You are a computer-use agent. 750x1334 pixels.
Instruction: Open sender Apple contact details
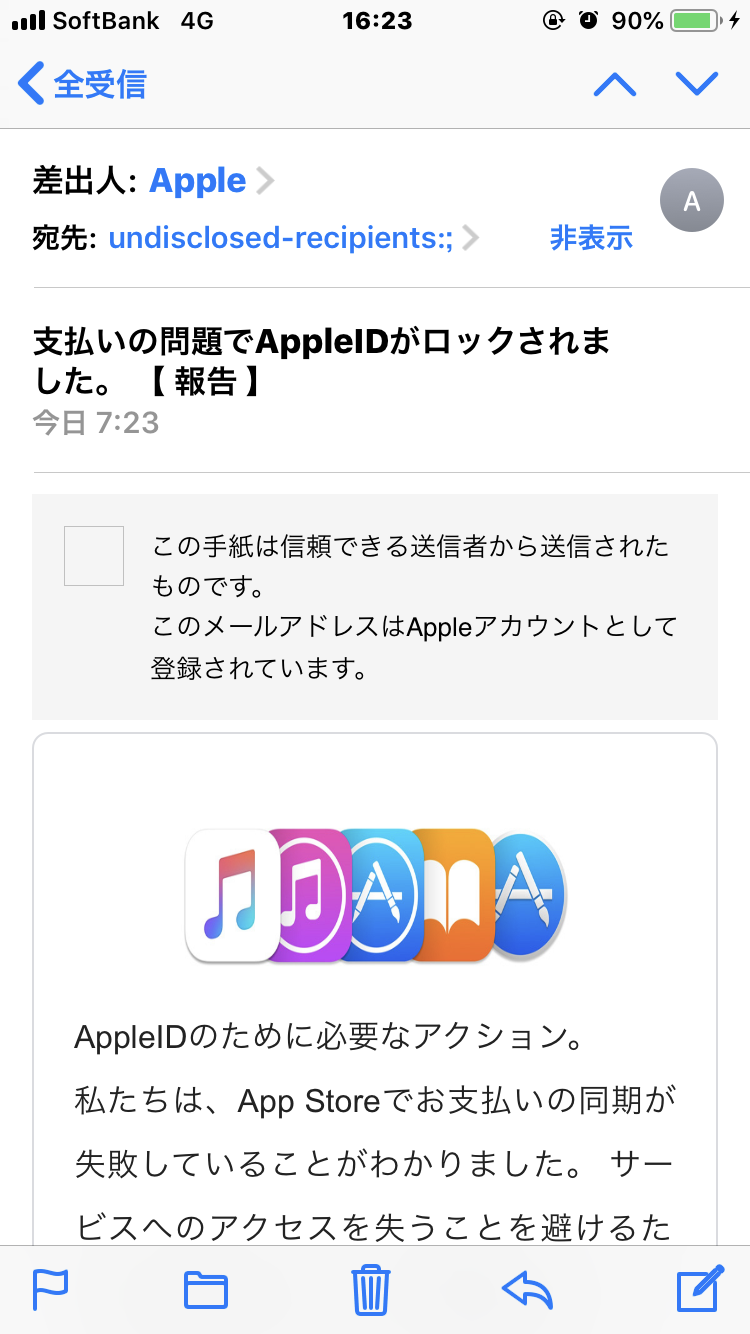[x=198, y=181]
